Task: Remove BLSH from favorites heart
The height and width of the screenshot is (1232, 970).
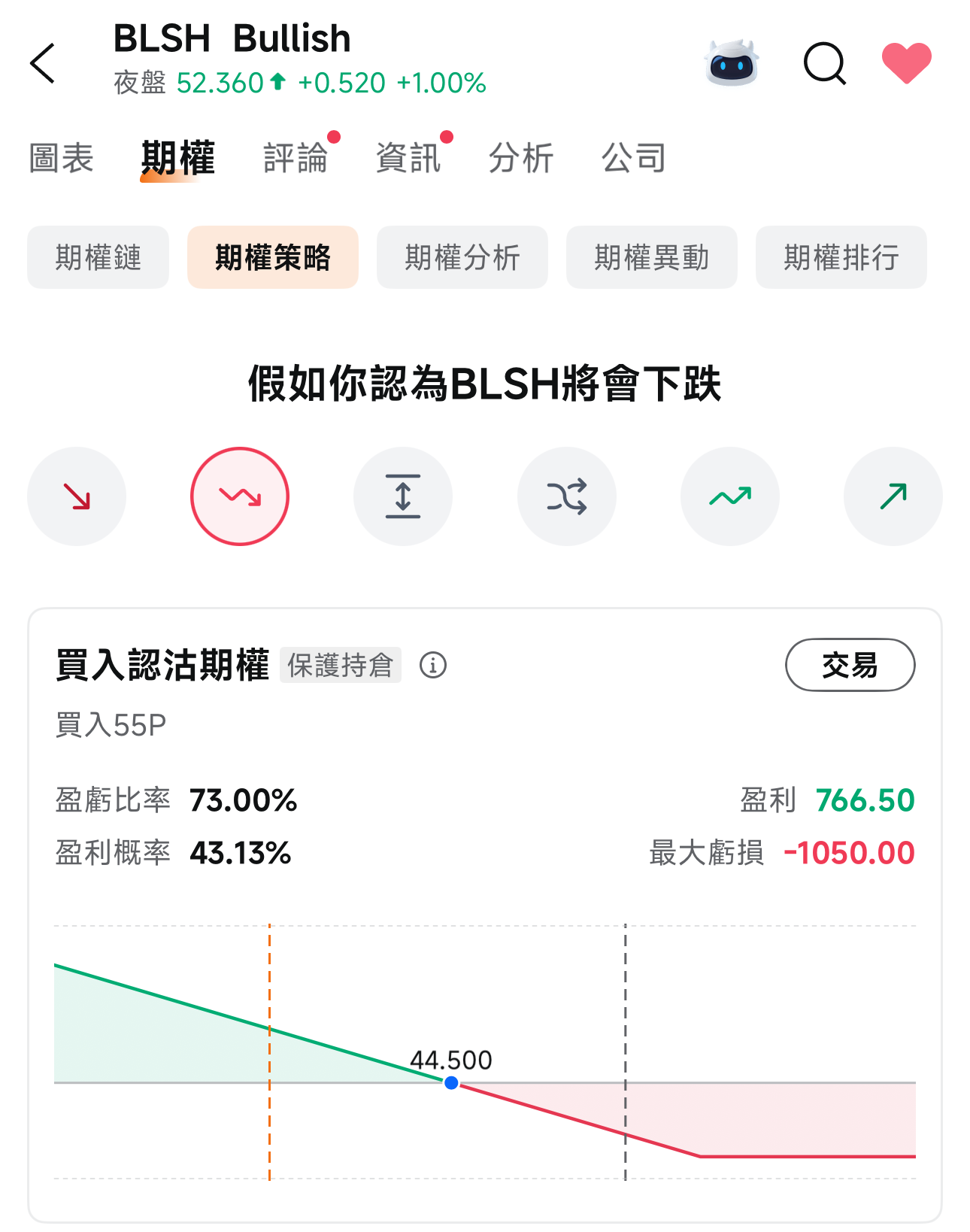Action: (x=906, y=63)
